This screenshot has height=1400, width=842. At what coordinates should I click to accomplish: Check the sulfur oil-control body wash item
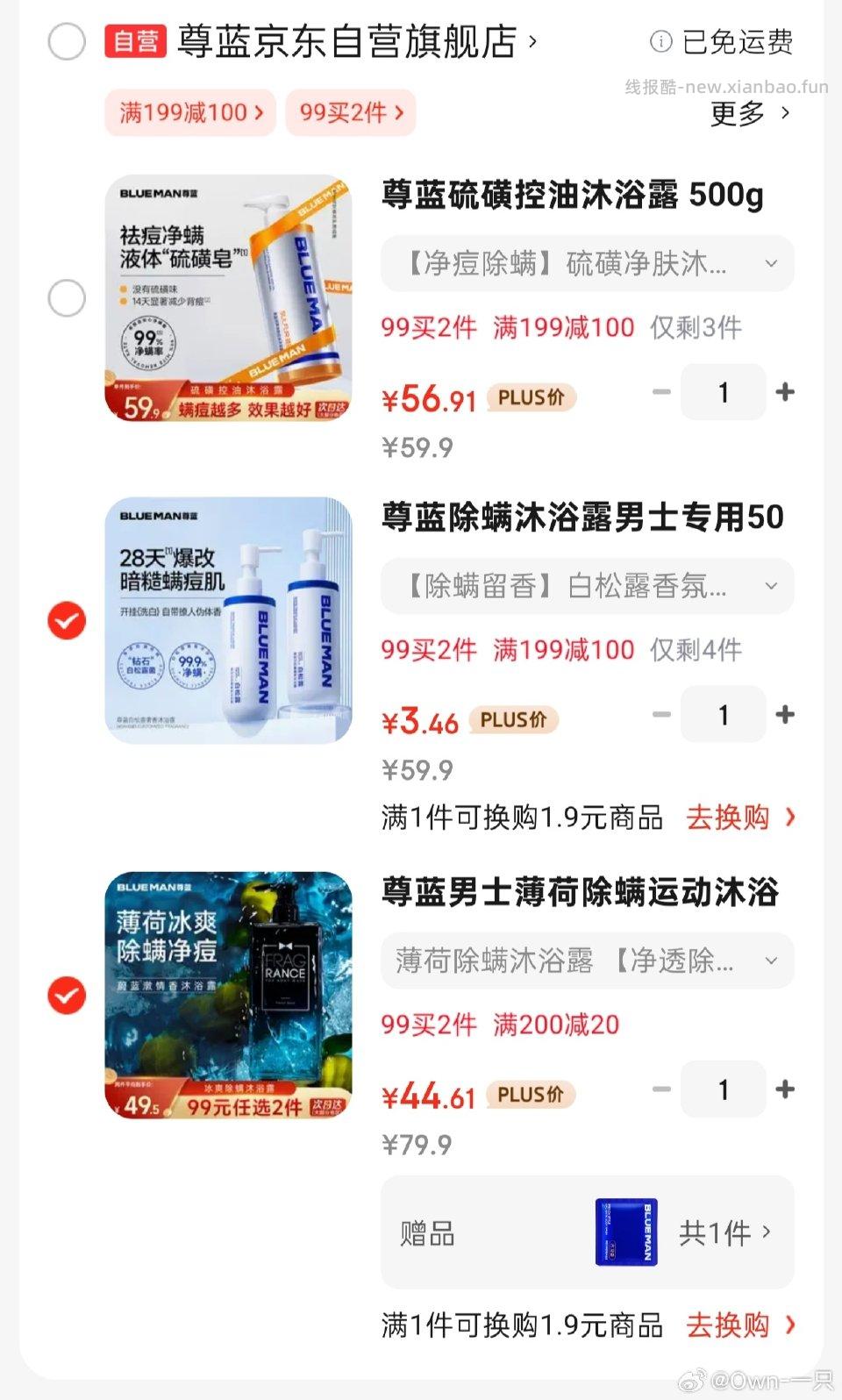pos(66,298)
